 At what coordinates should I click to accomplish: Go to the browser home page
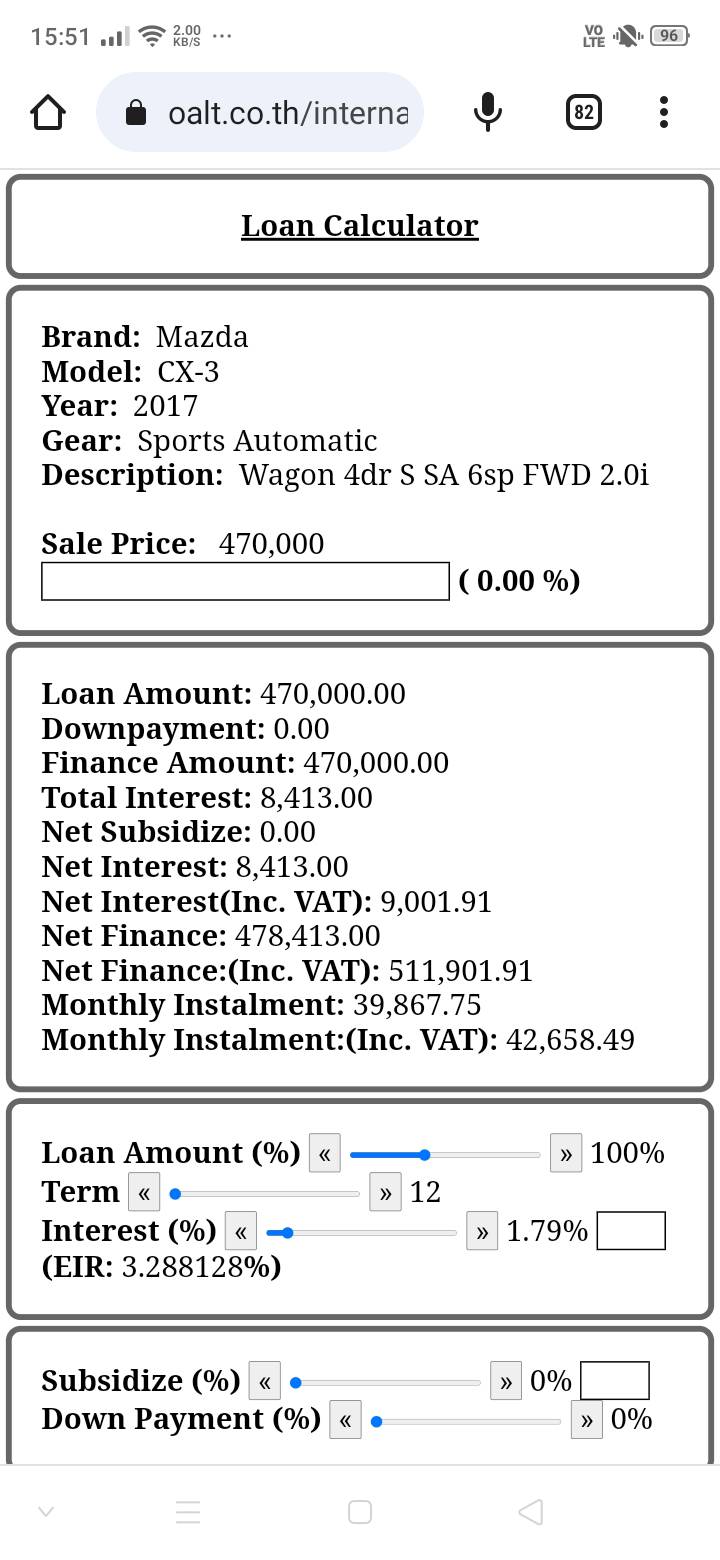tap(48, 113)
